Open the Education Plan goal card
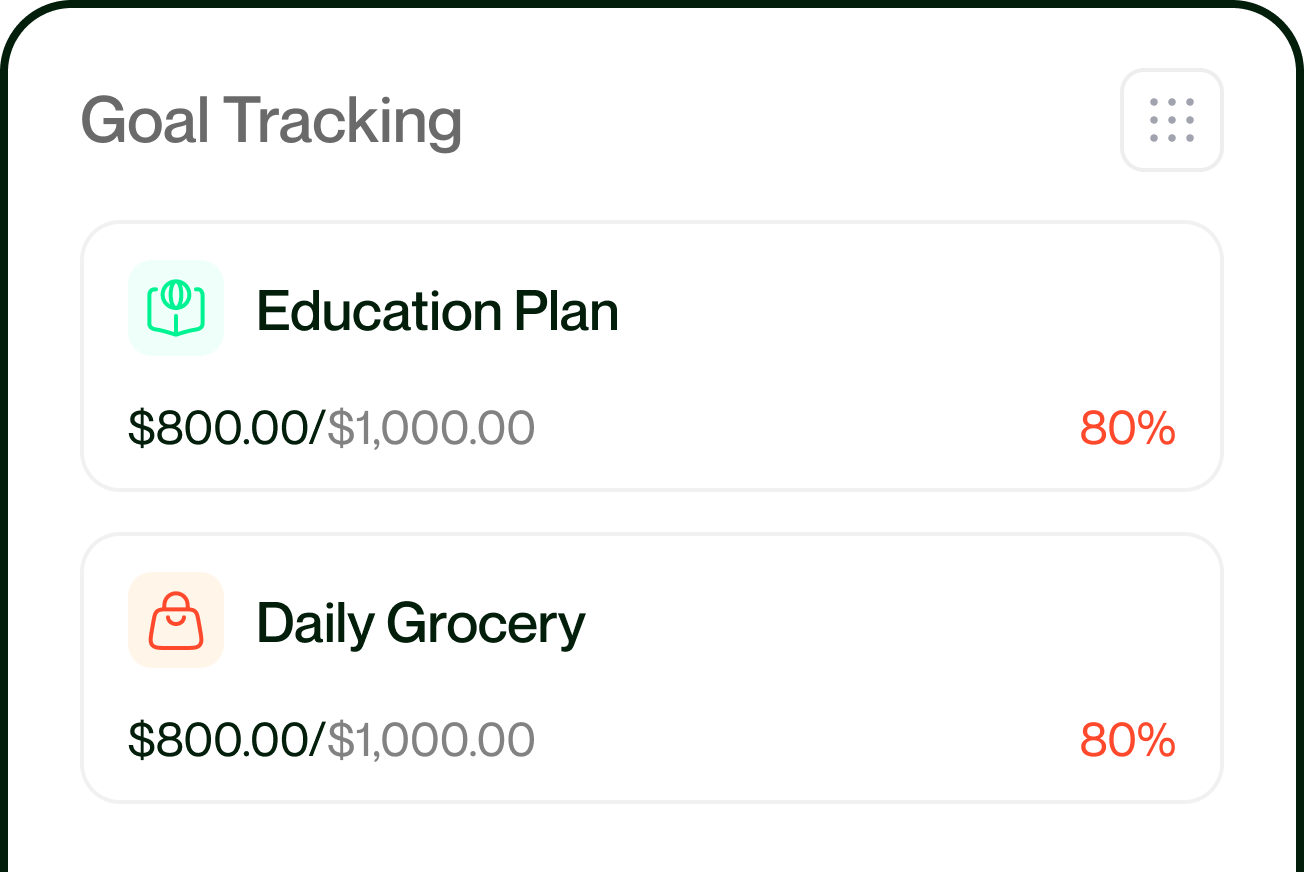This screenshot has width=1304, height=872. click(x=651, y=356)
